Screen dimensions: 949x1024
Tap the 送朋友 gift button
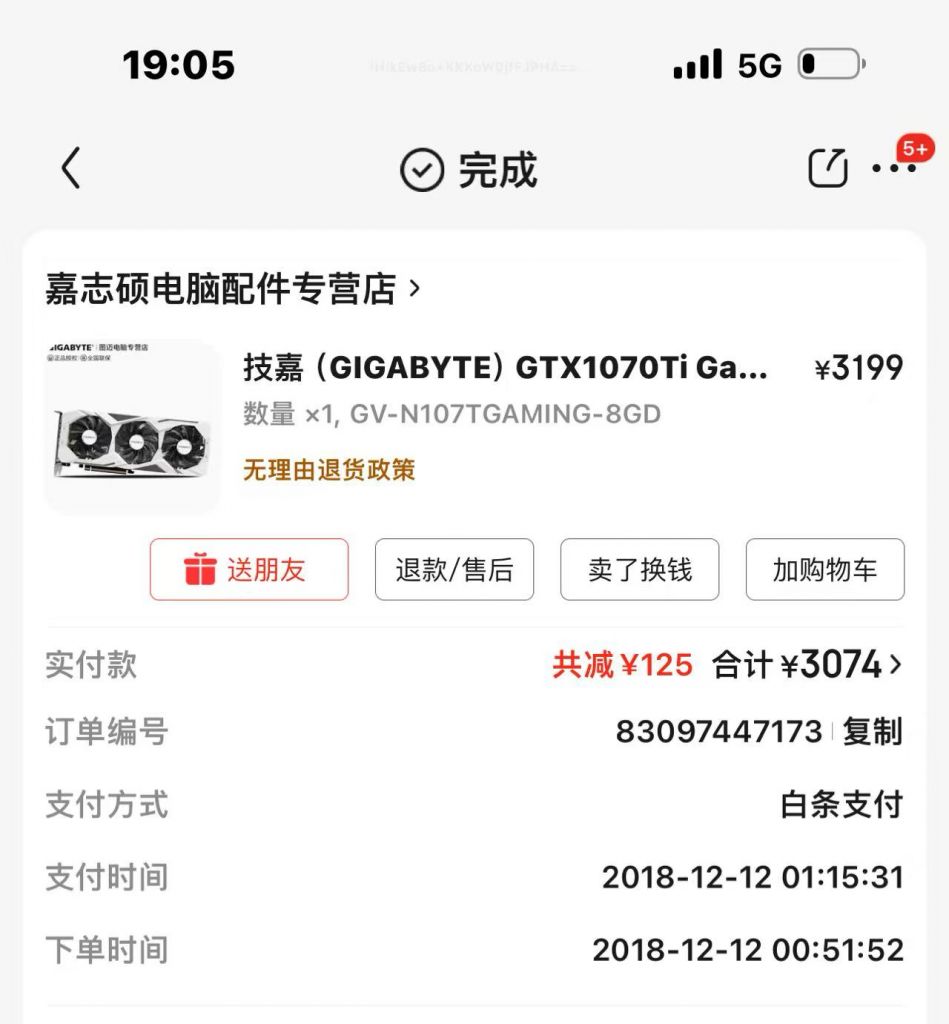[248, 569]
